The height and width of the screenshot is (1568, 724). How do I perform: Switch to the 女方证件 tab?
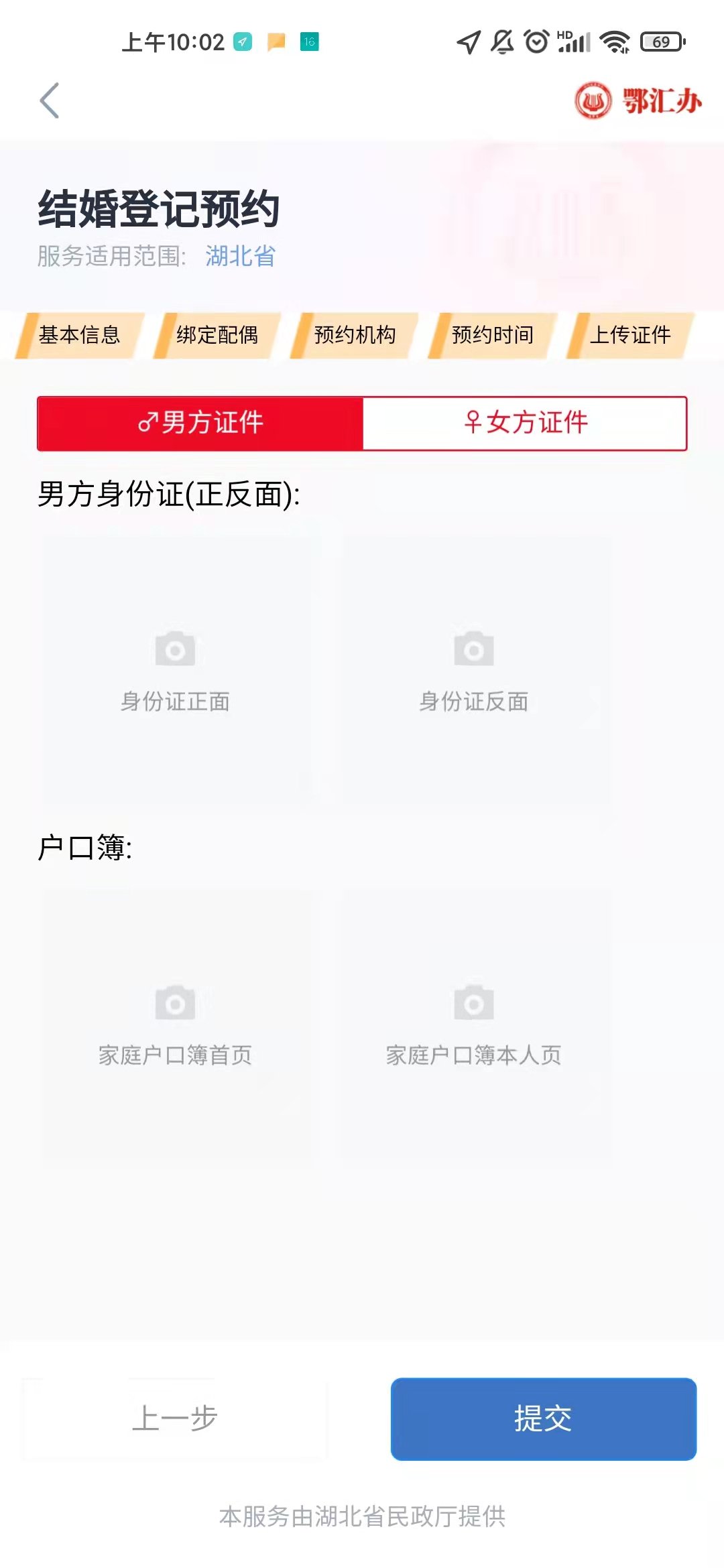tap(525, 423)
